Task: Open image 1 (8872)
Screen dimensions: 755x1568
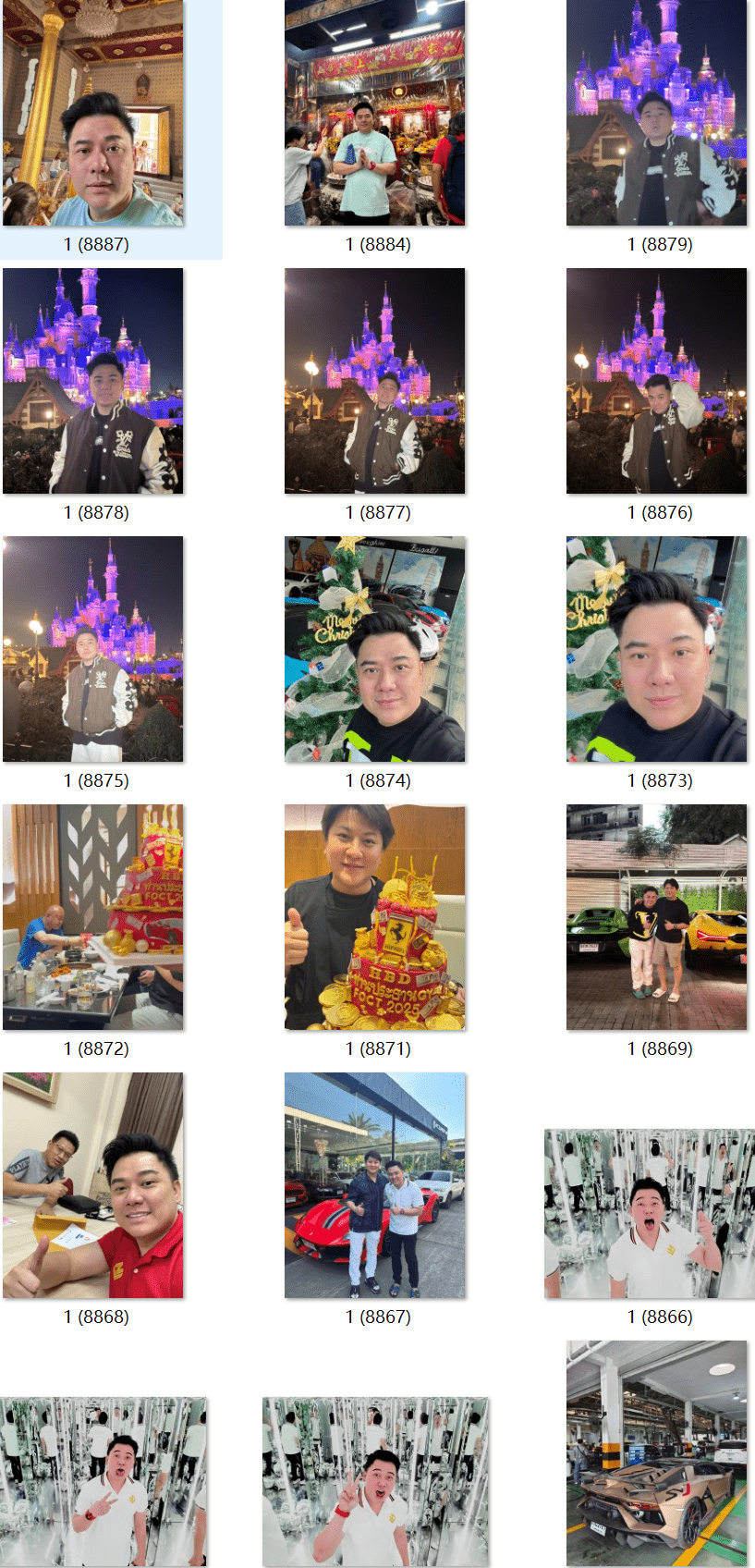Action: click(93, 917)
